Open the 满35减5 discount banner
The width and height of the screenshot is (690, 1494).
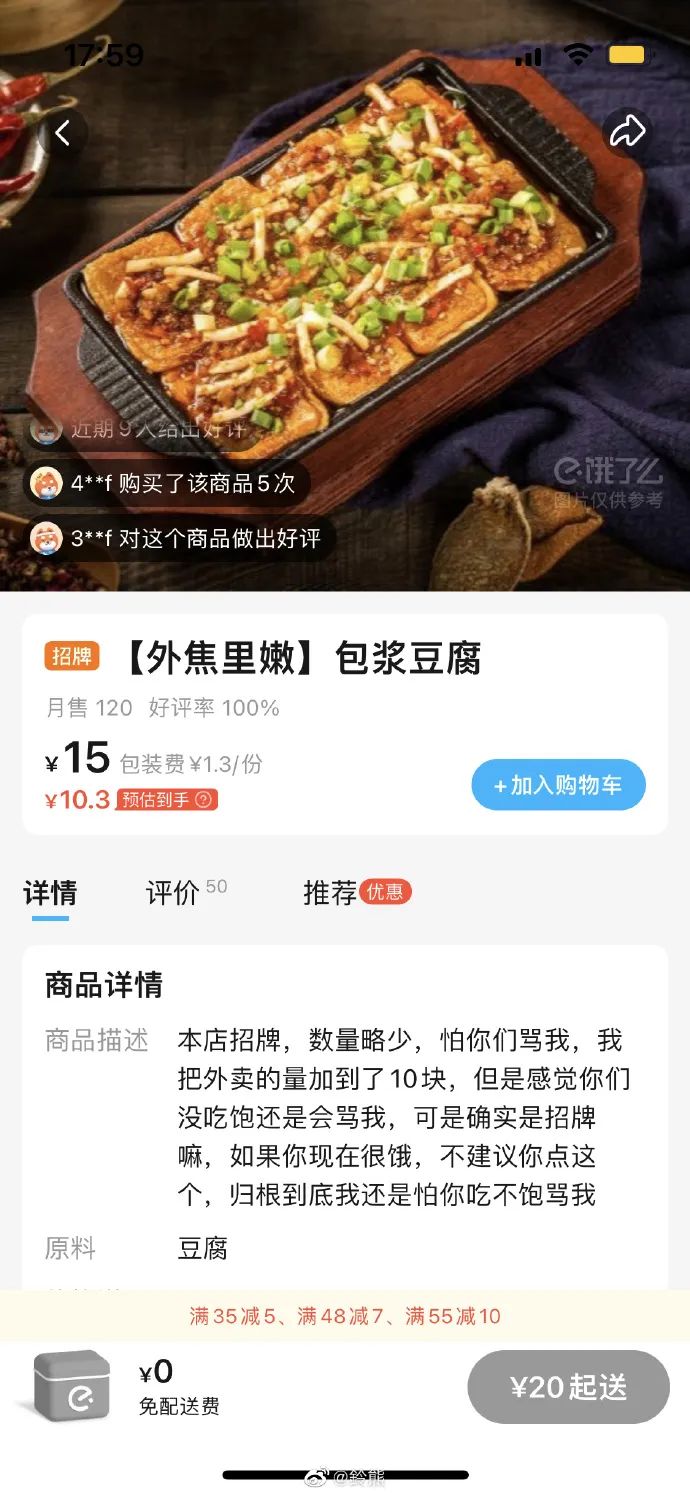click(x=345, y=1316)
